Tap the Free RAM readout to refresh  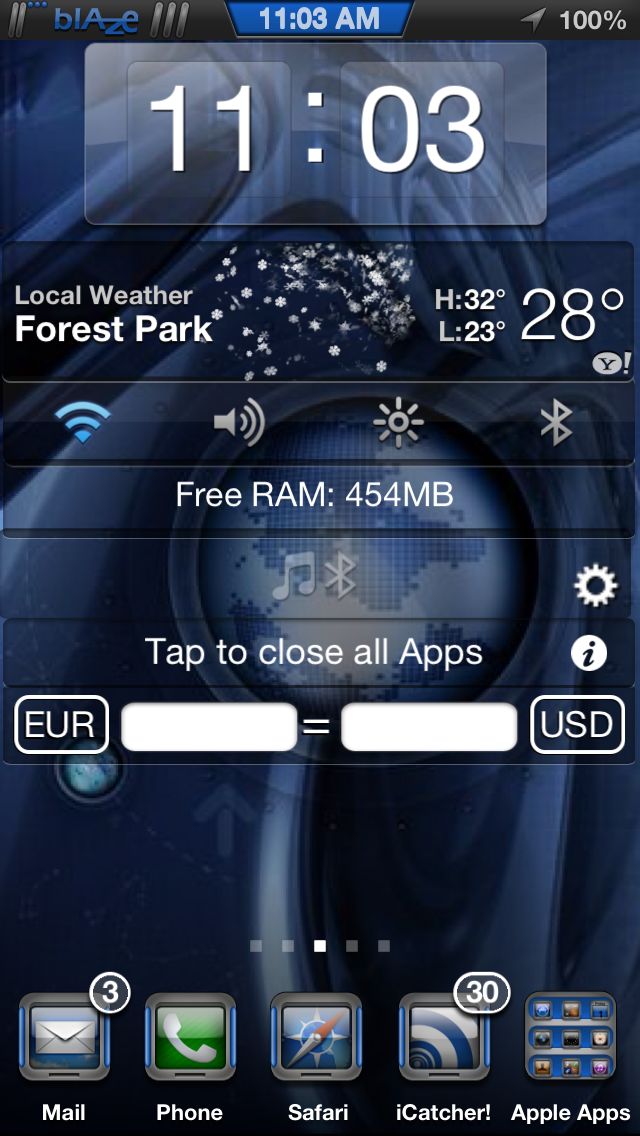(314, 494)
